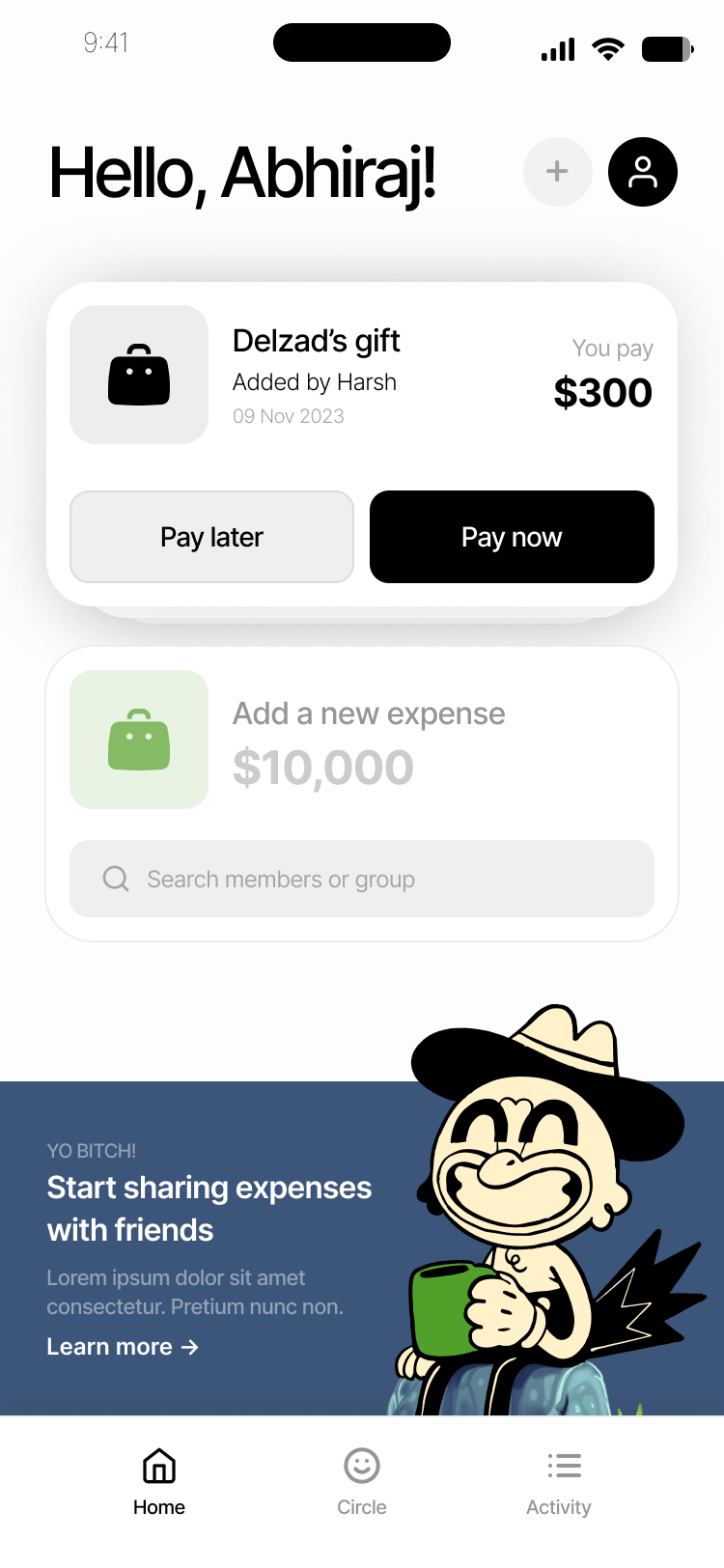
Task: Tap the plus icon to add new
Action: [557, 172]
